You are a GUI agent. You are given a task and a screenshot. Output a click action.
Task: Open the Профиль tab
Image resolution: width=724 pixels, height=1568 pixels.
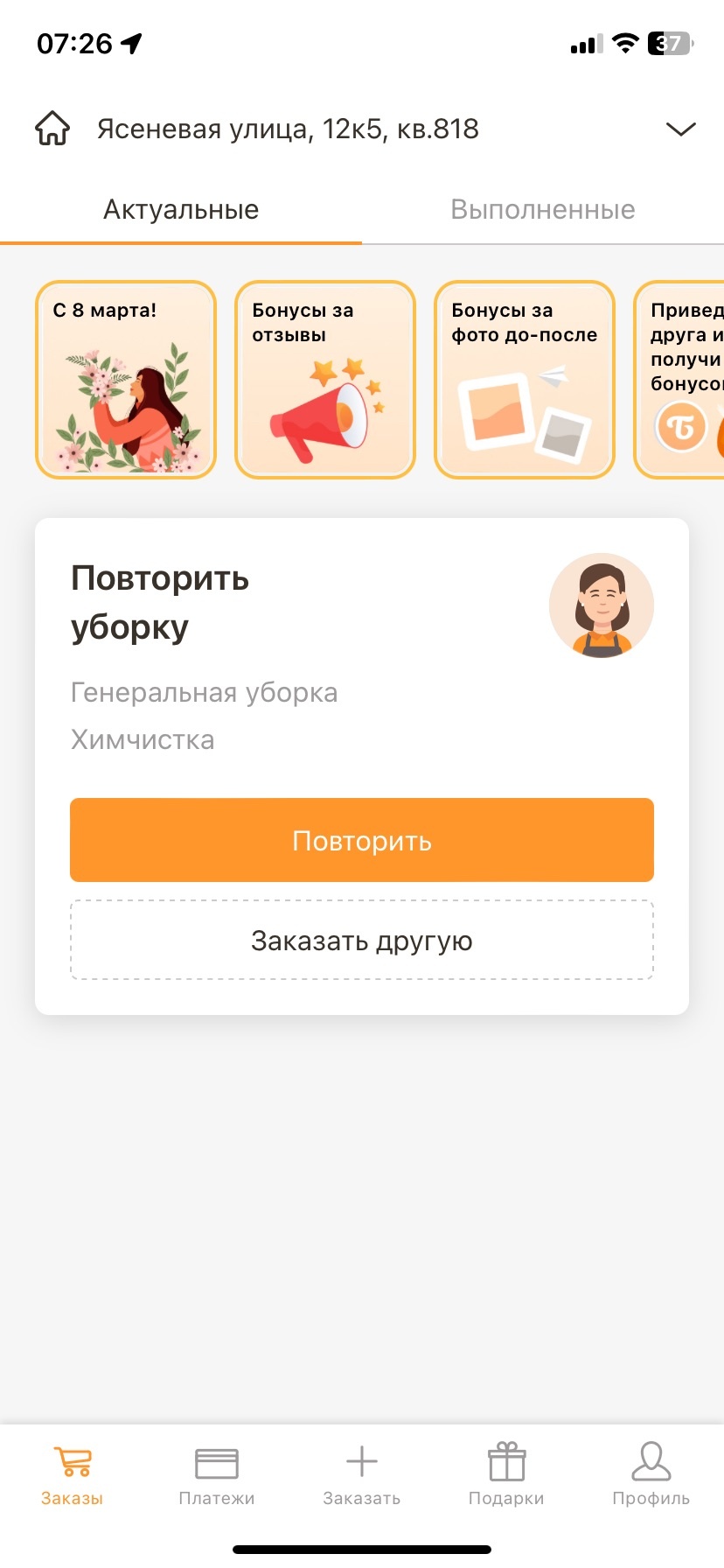tap(651, 1475)
